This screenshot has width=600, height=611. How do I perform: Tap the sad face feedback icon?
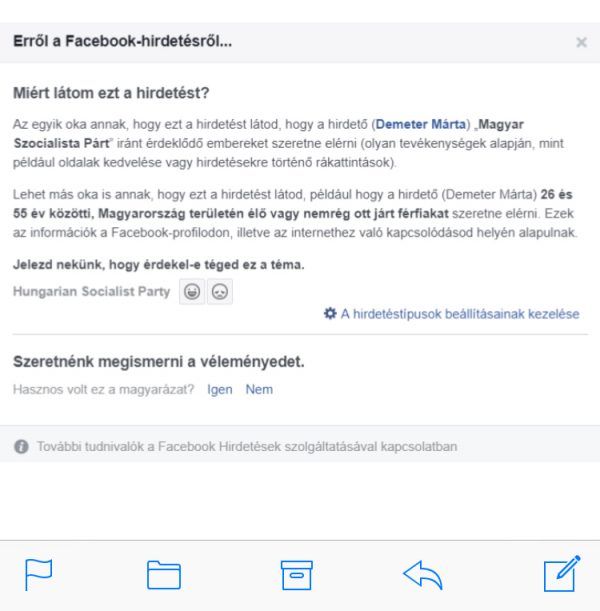[x=217, y=291]
